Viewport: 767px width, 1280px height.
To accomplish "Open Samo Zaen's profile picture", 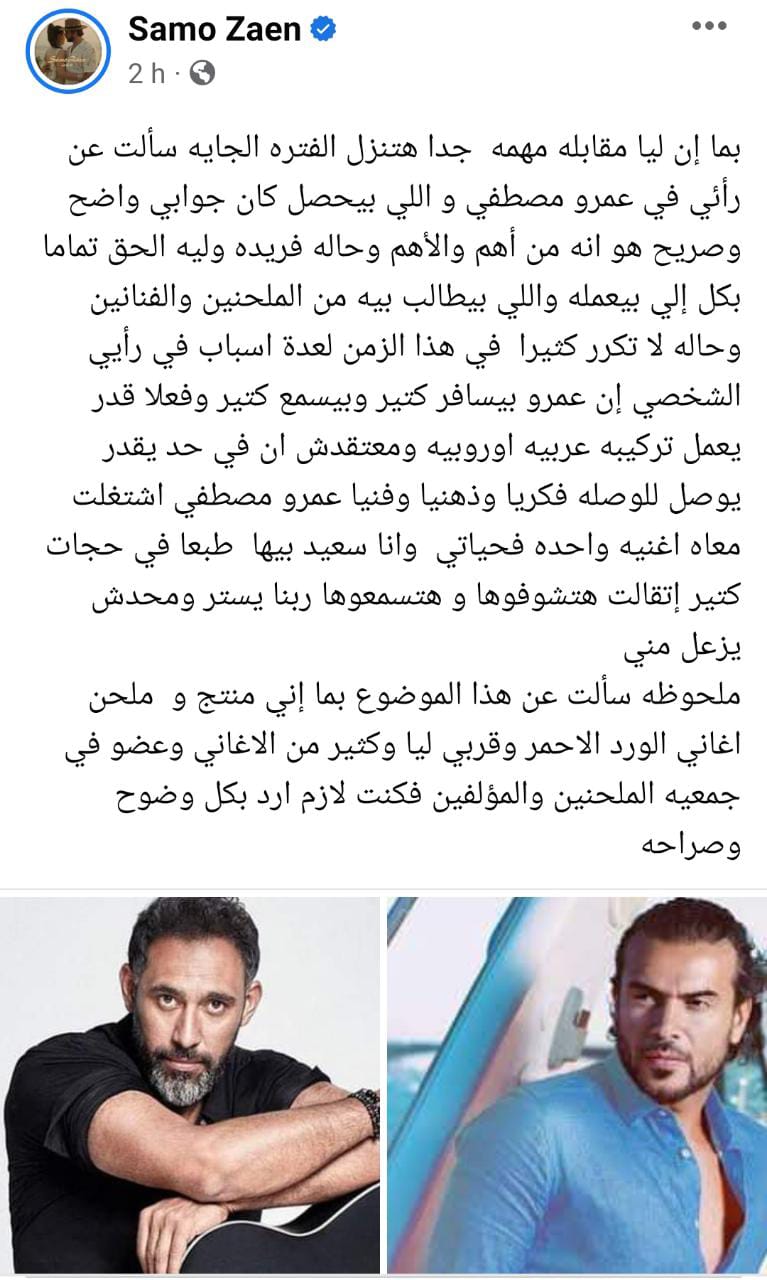I will tap(69, 57).
